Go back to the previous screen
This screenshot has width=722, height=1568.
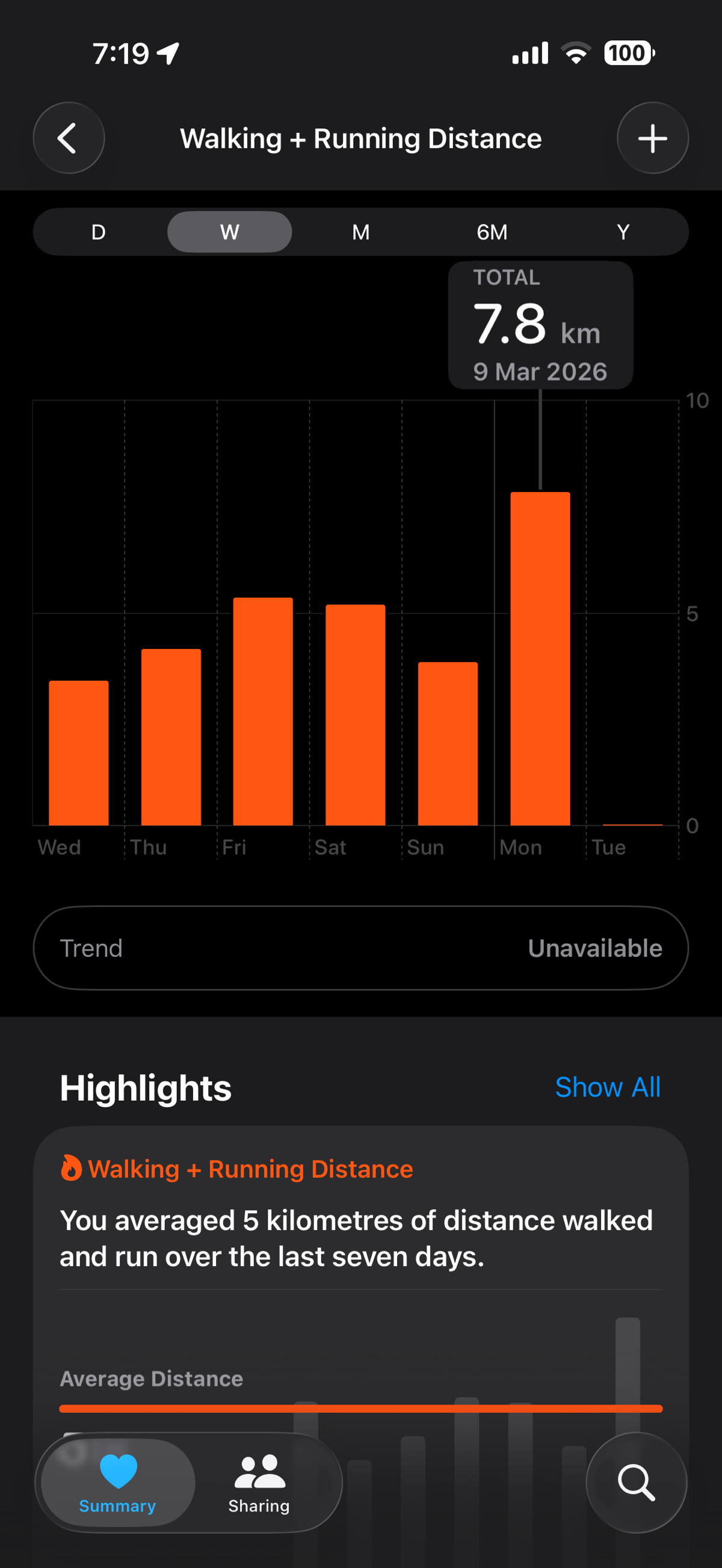[68, 138]
